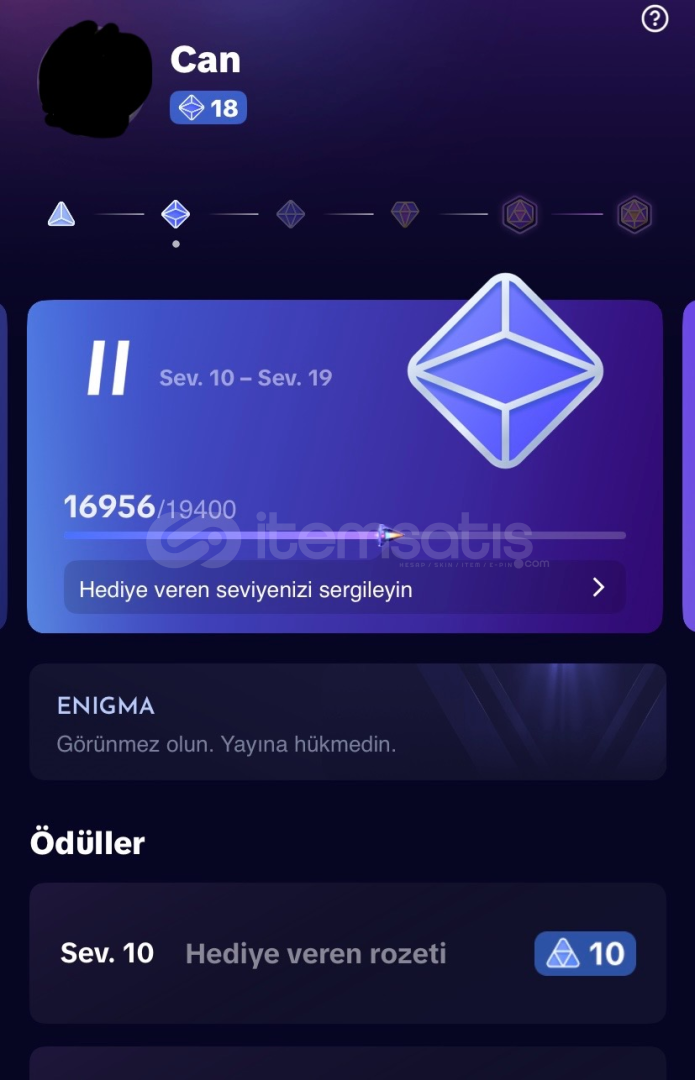This screenshot has width=695, height=1080.
Task: Select the triangle tier icon
Action: pos(62,214)
